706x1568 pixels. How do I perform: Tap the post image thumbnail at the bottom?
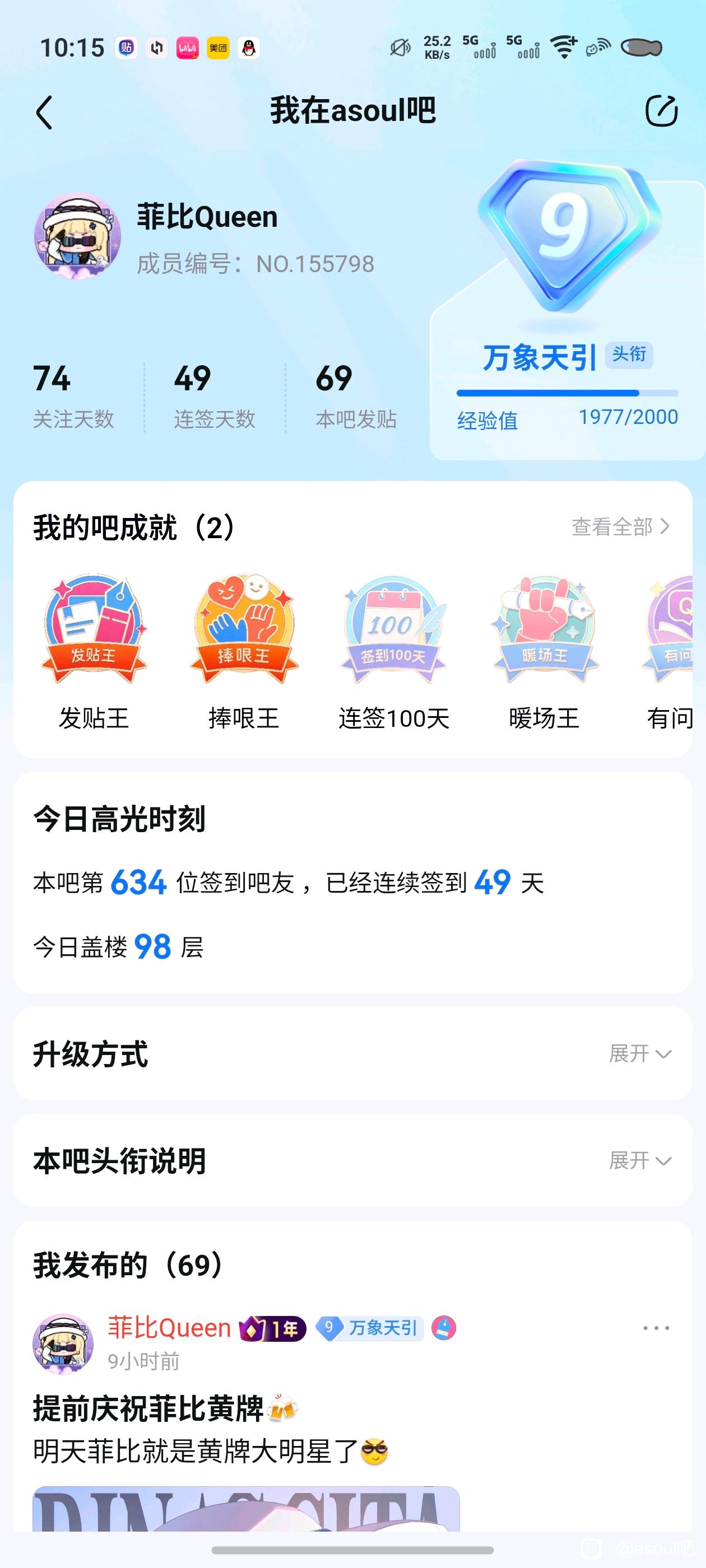pos(246,1509)
